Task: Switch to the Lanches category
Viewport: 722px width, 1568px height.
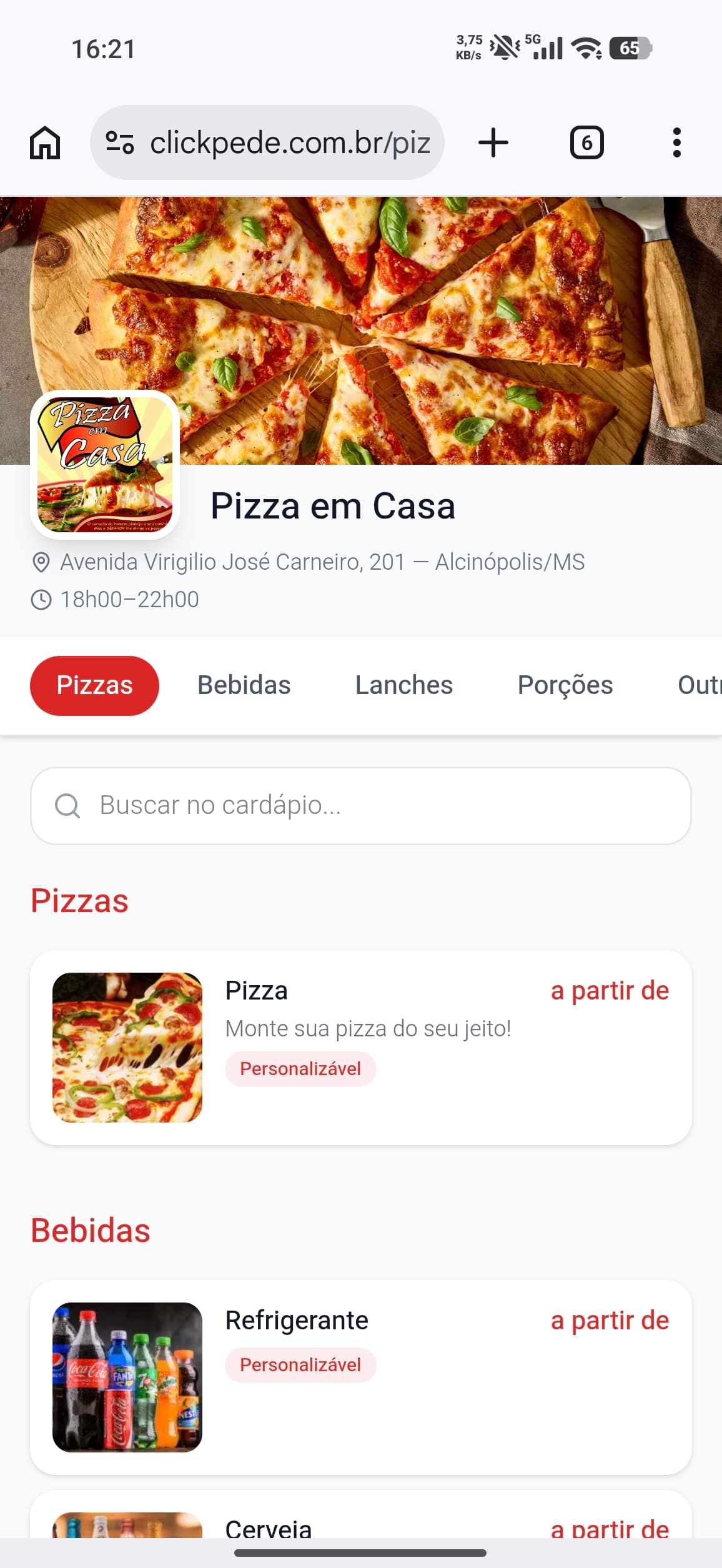Action: click(404, 685)
